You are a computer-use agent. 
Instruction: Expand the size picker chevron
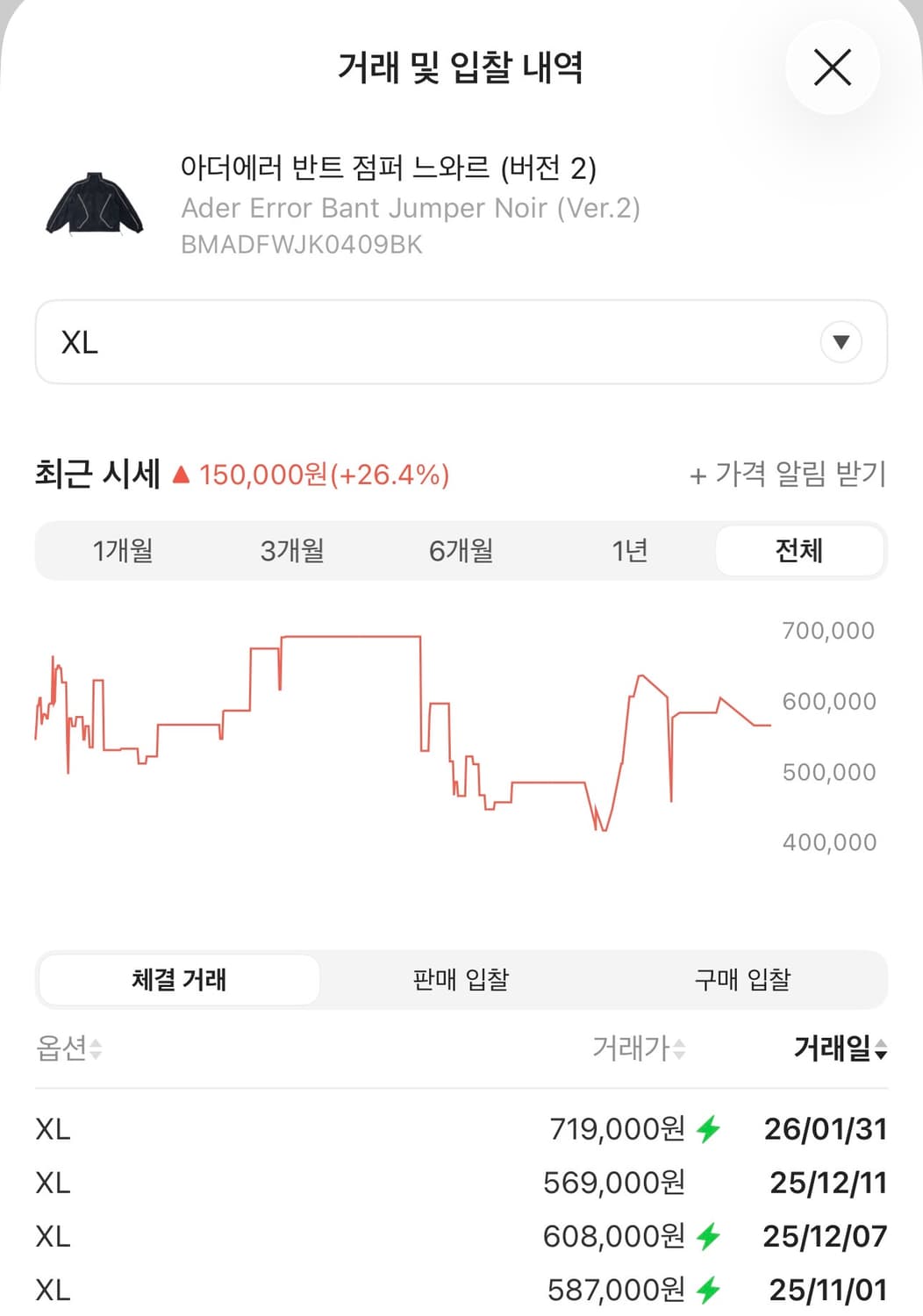pos(840,342)
